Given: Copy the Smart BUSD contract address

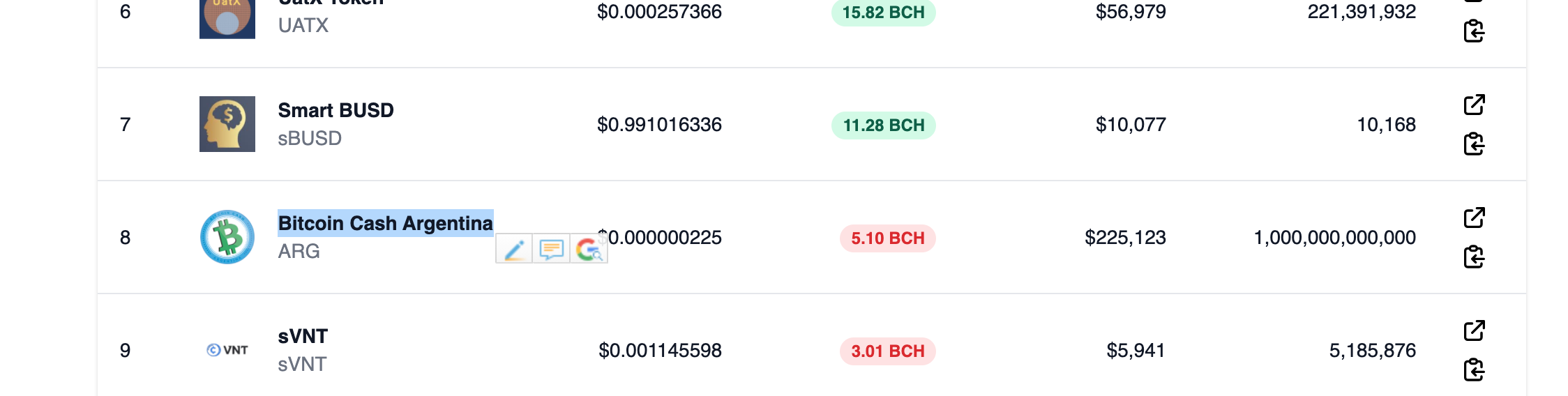Looking at the screenshot, I should click(x=1474, y=144).
